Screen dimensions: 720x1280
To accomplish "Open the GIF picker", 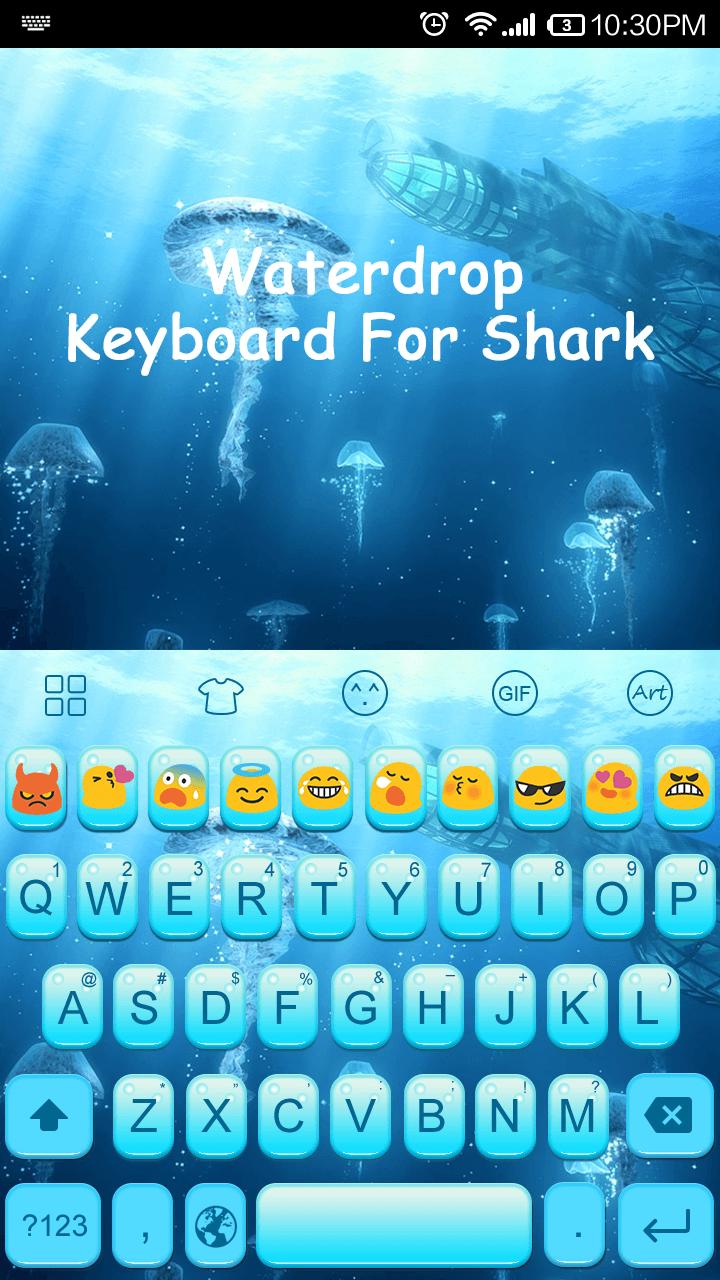I will [513, 692].
